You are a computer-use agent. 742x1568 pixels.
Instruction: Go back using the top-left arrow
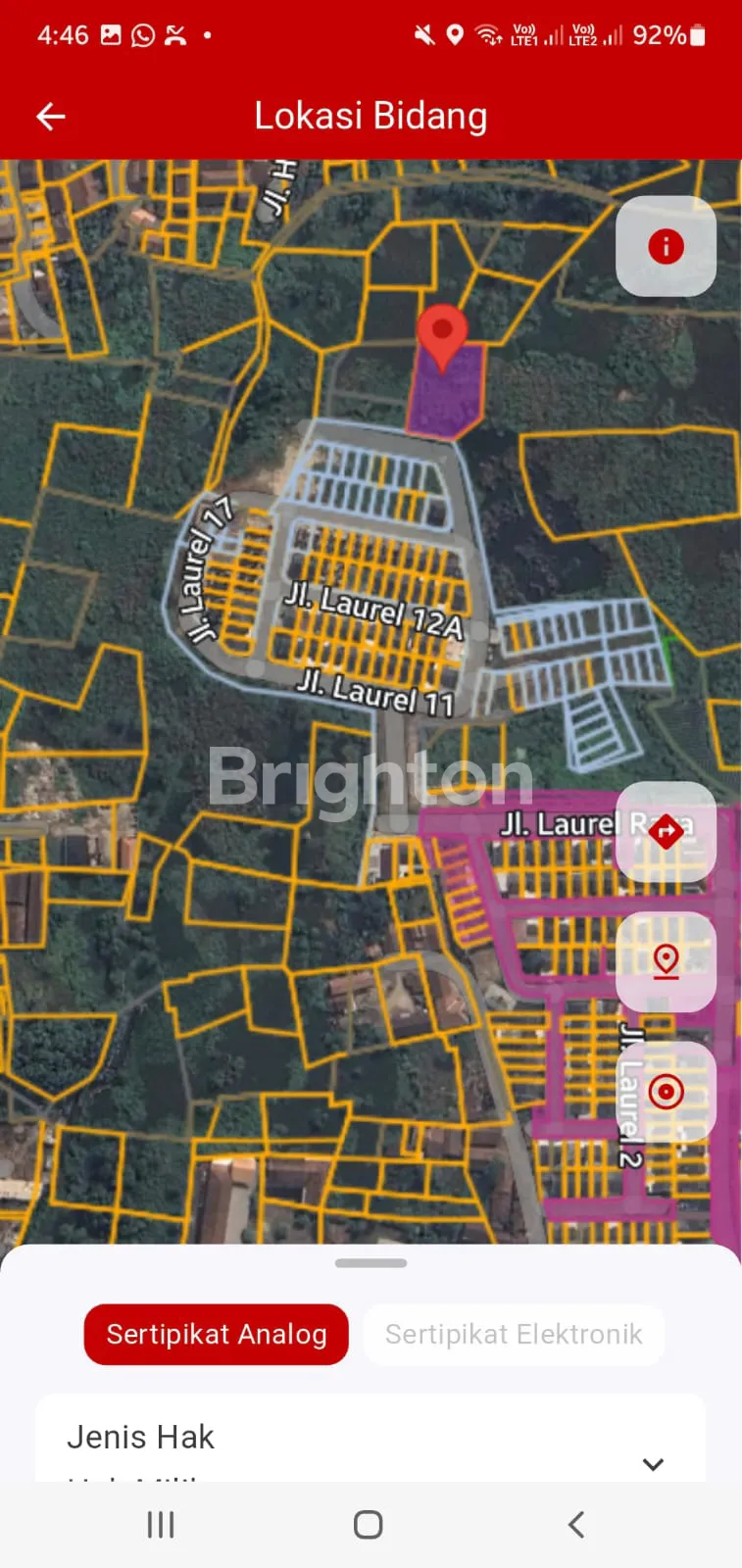(51, 117)
